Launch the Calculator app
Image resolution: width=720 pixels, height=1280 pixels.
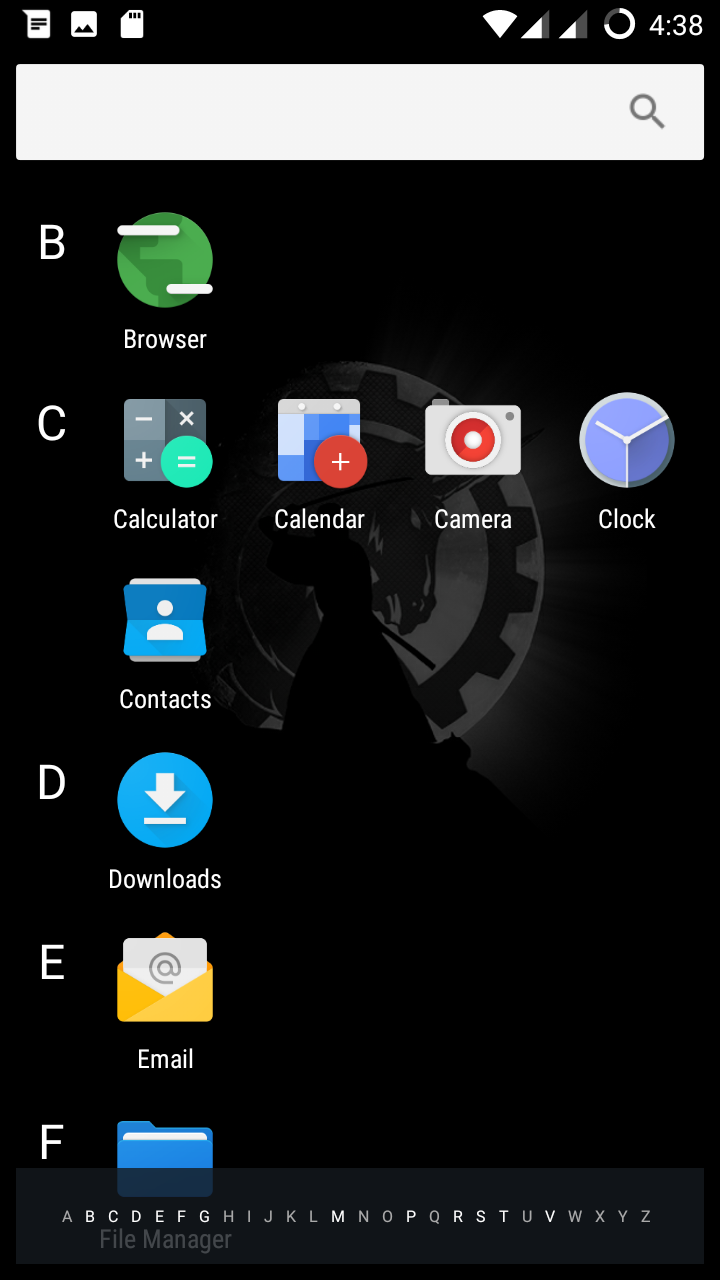pyautogui.click(x=165, y=440)
